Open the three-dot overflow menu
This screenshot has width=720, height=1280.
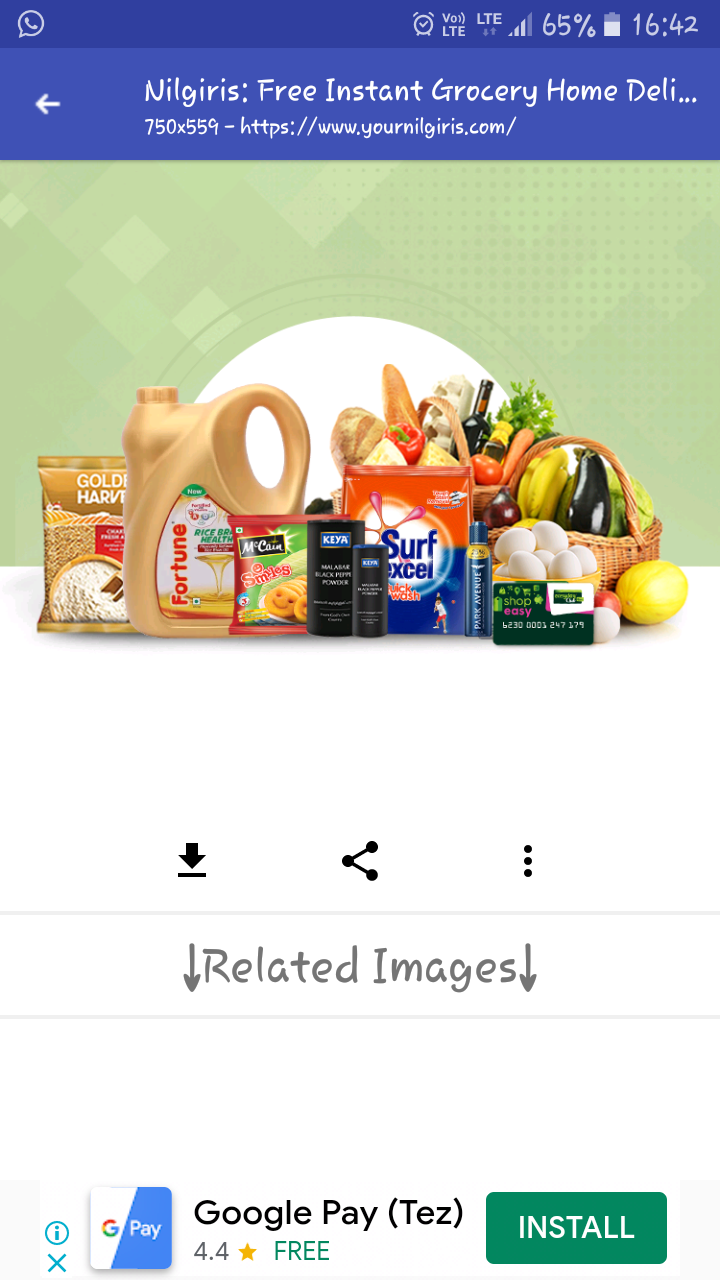528,860
